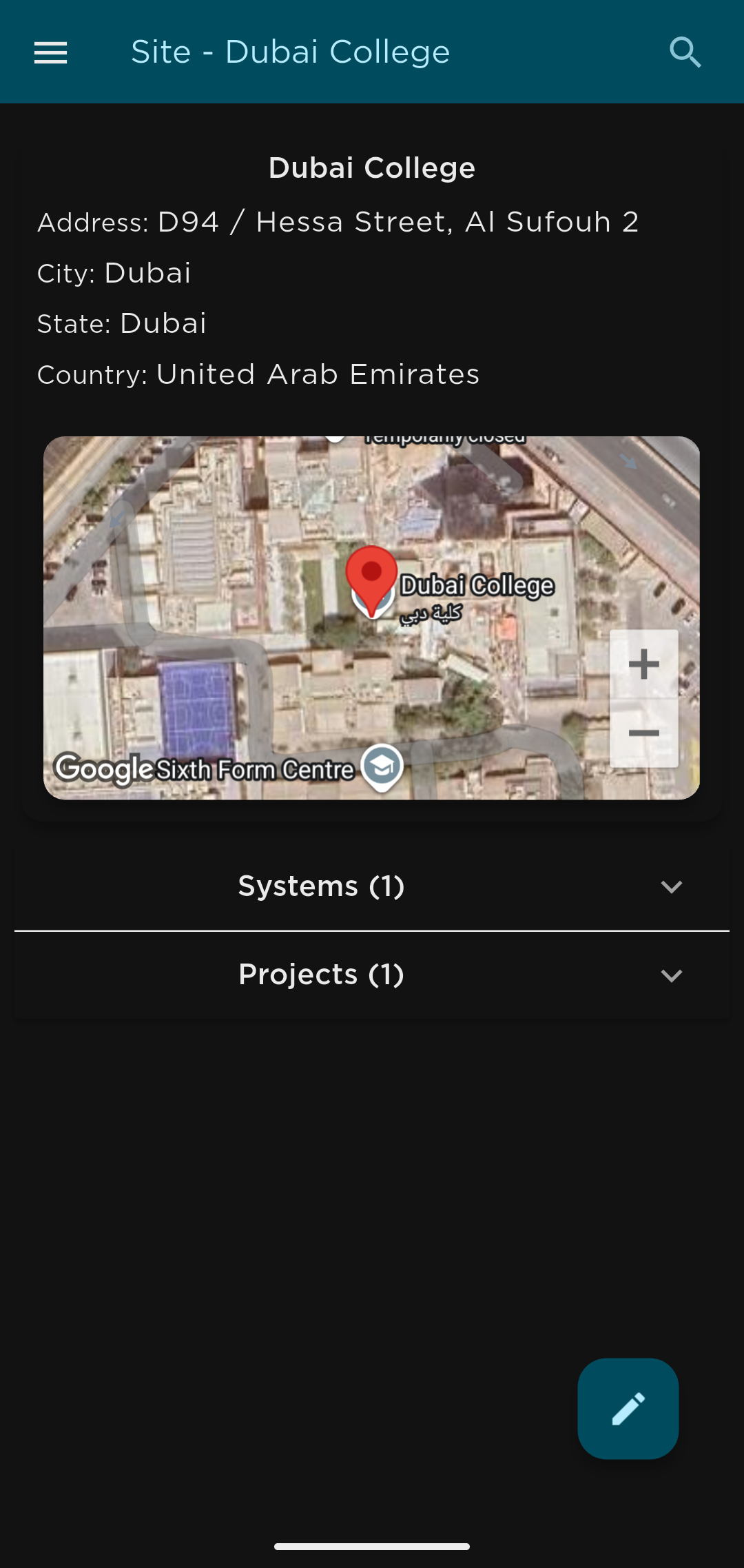Zoom out using the minus map control
Viewport: 744px width, 1568px height.
click(644, 733)
